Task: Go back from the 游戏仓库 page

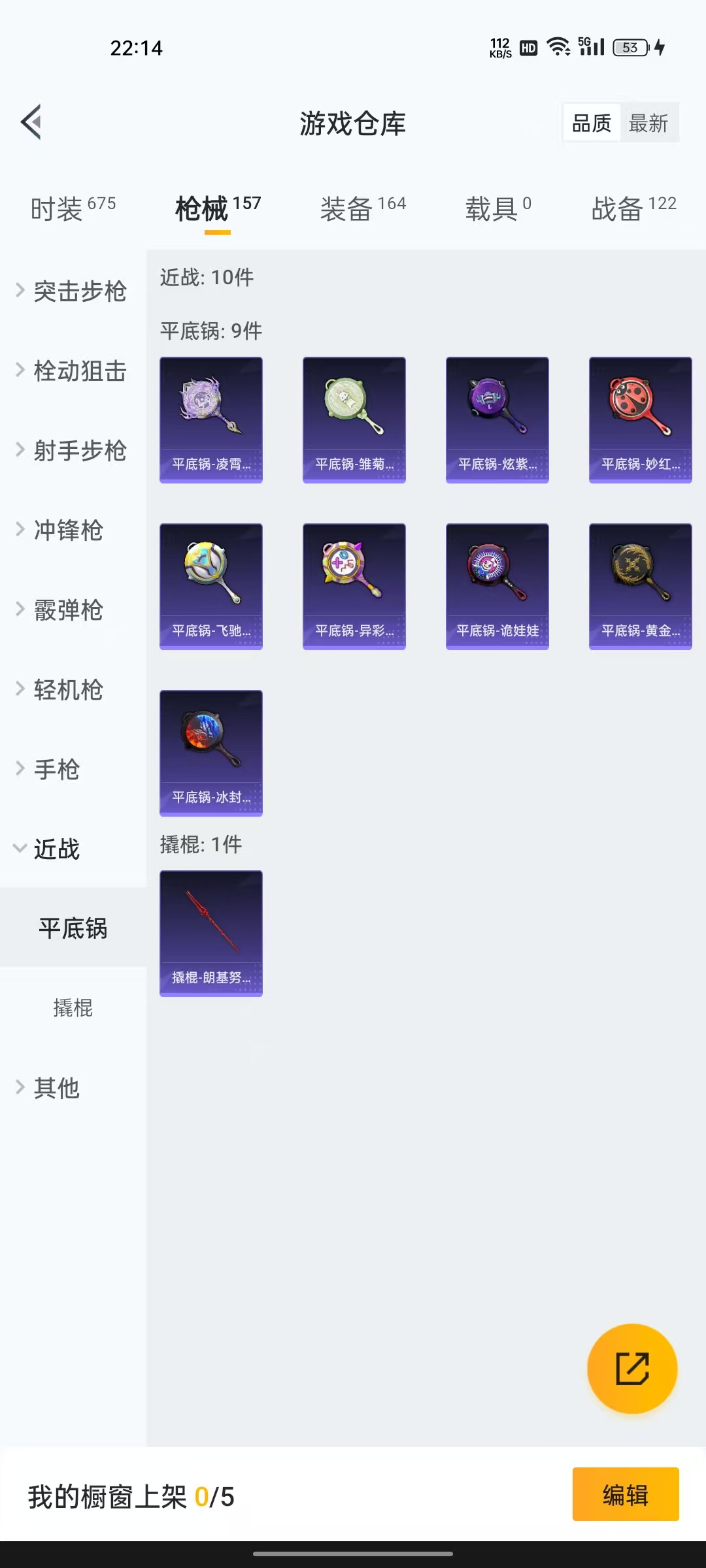Action: (x=31, y=122)
